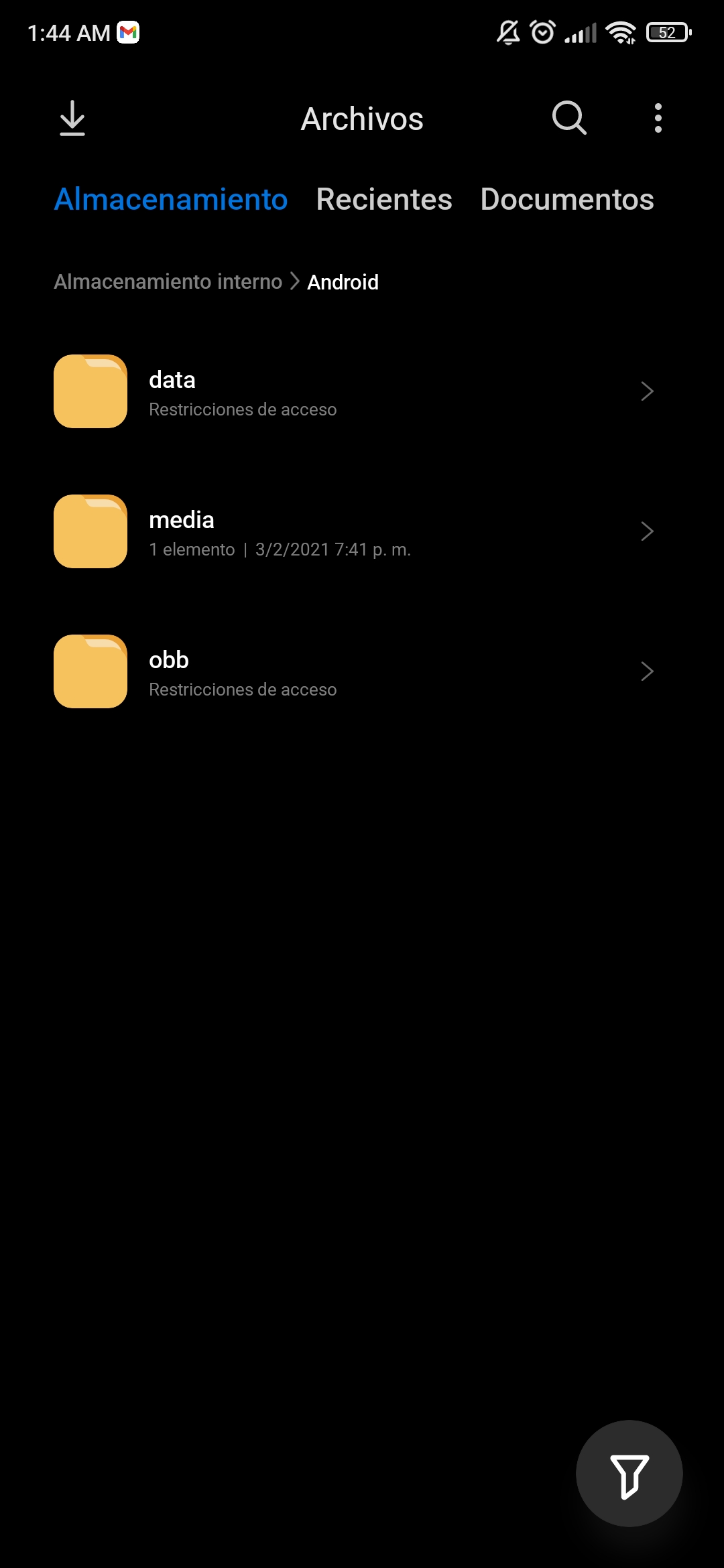The width and height of the screenshot is (724, 1568).
Task: Open the obb folder
Action: pos(362,671)
